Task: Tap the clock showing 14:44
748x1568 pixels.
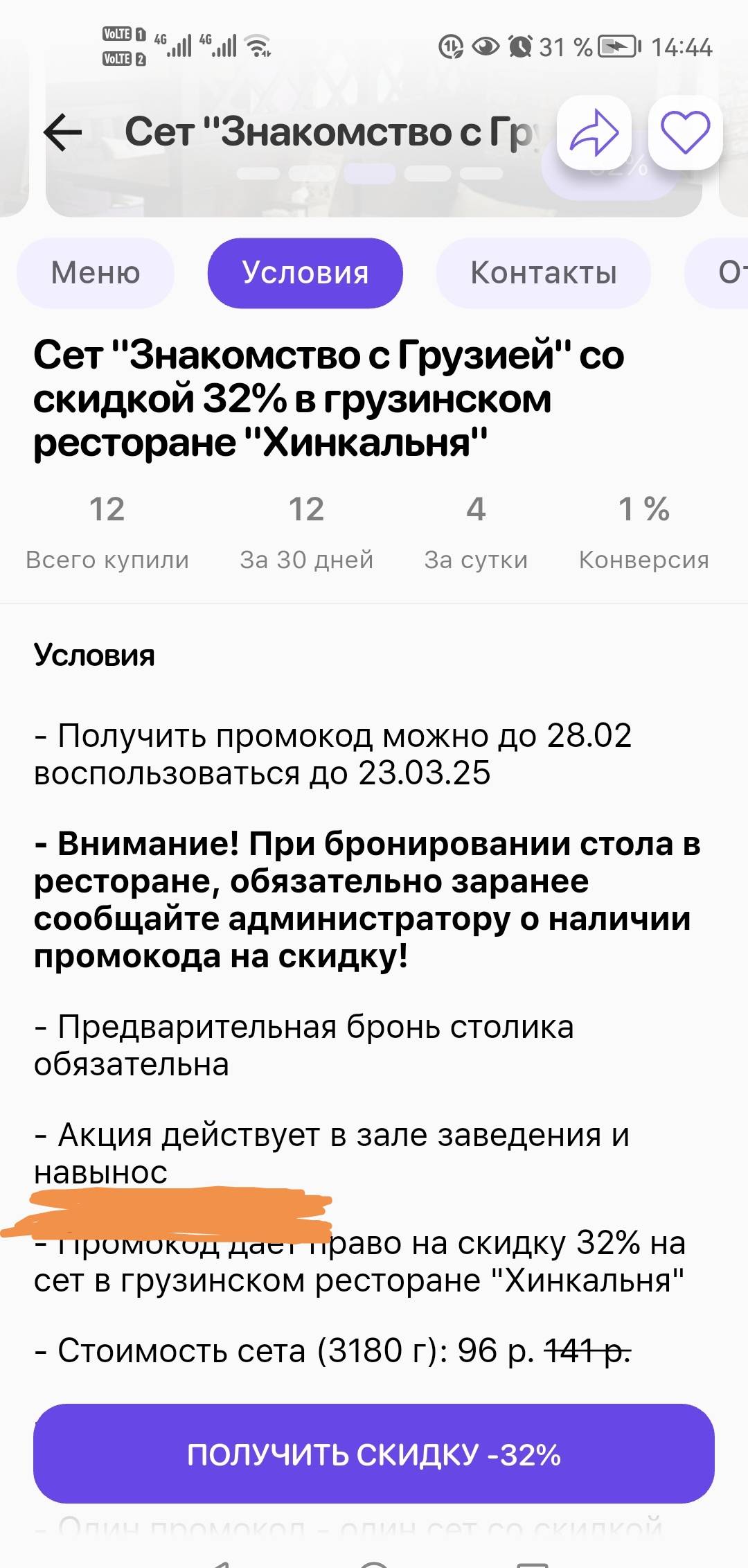Action: [682, 45]
